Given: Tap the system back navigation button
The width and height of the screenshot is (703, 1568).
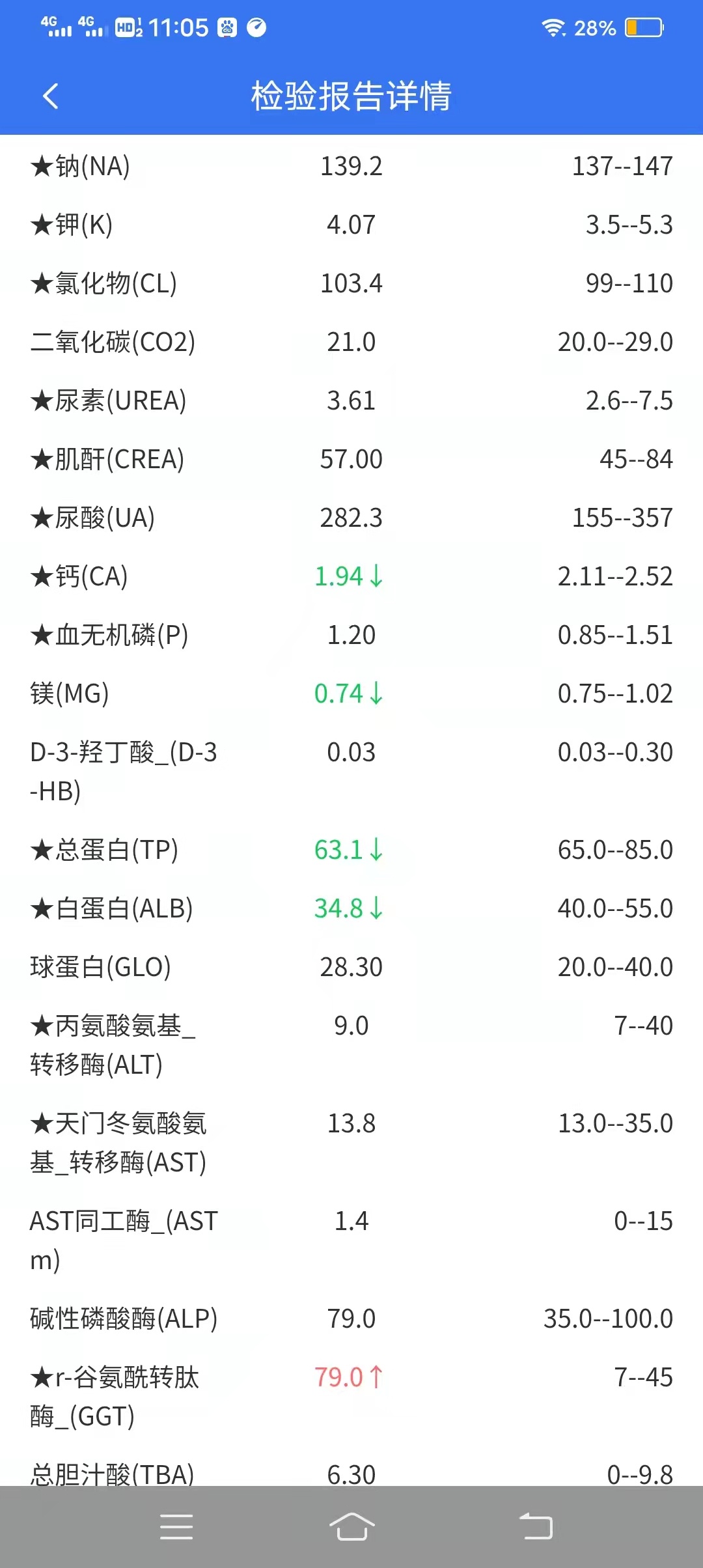Looking at the screenshot, I should point(536,1526).
